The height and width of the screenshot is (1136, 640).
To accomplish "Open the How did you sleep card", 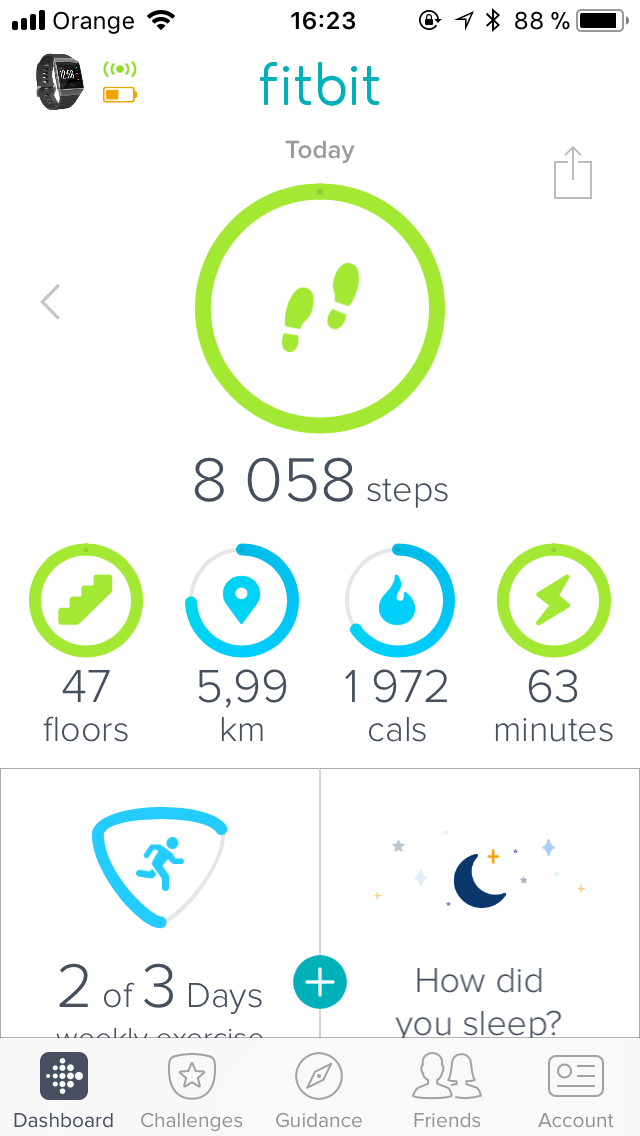I will point(480,903).
